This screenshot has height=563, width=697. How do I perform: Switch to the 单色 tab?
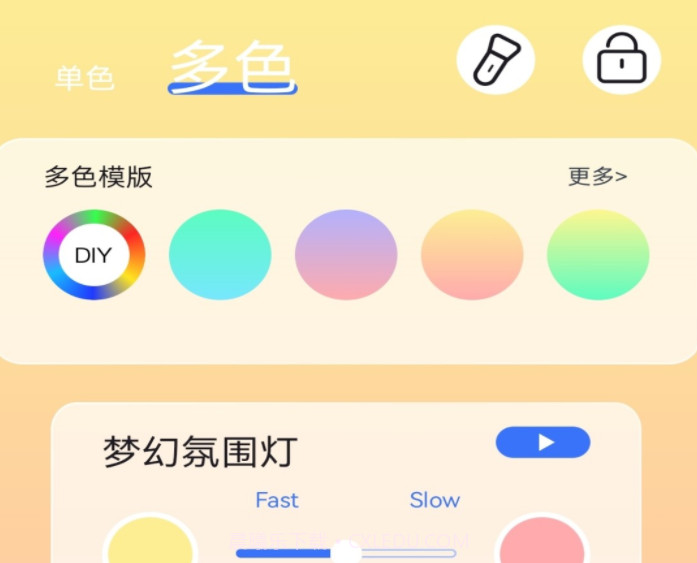point(85,78)
